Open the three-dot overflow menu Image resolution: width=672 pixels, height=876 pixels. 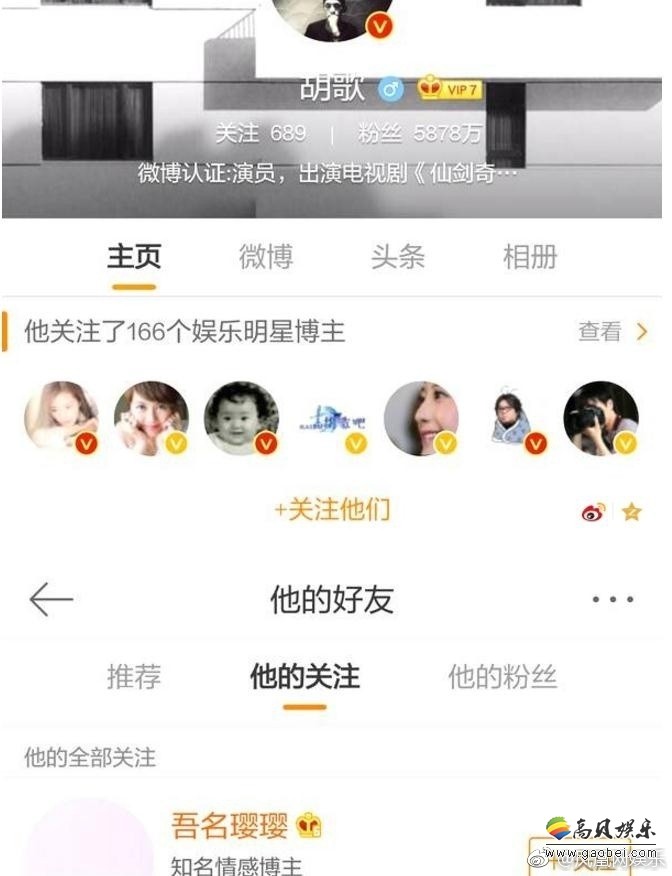612,600
